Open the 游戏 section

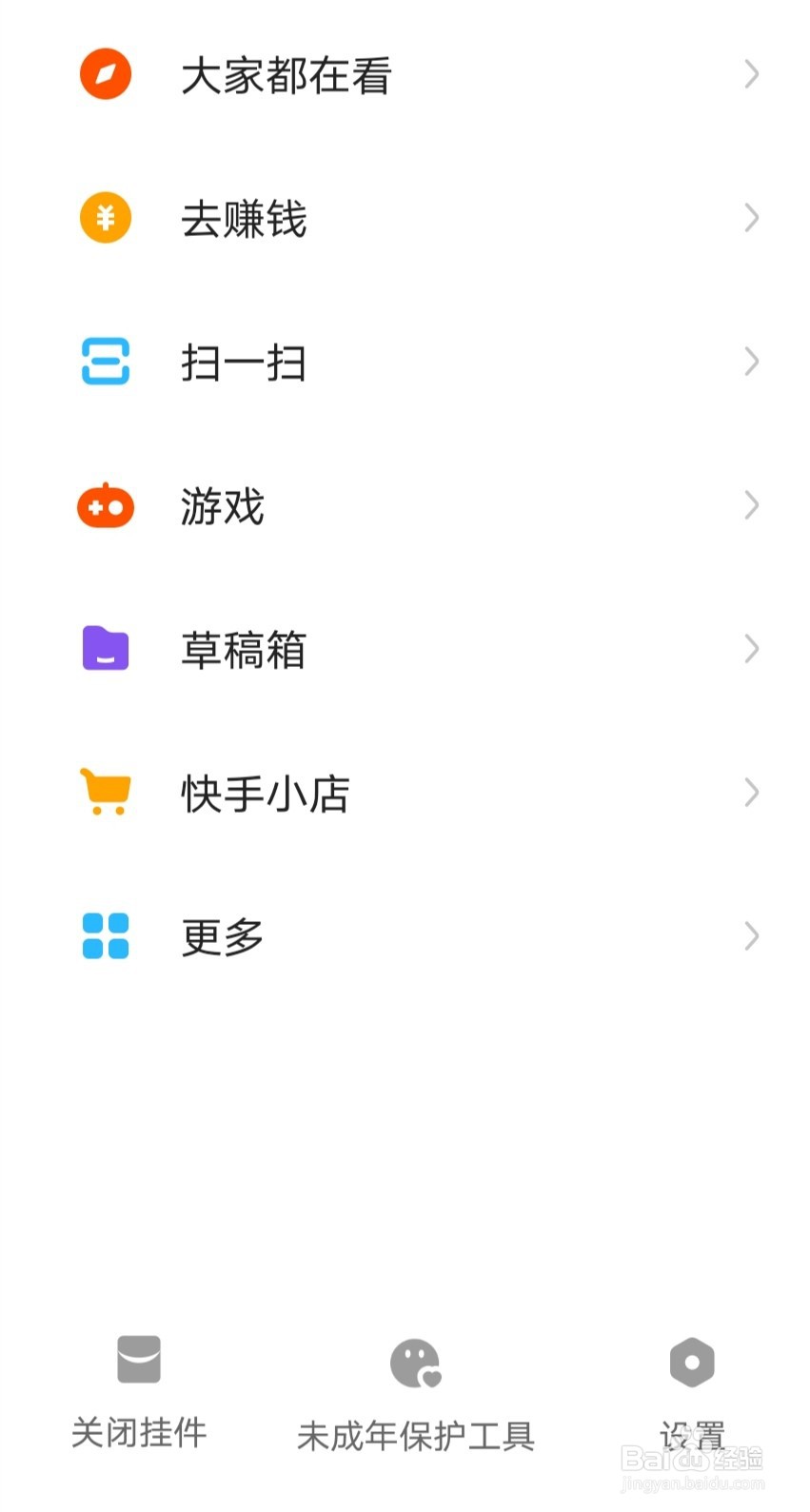tap(405, 505)
